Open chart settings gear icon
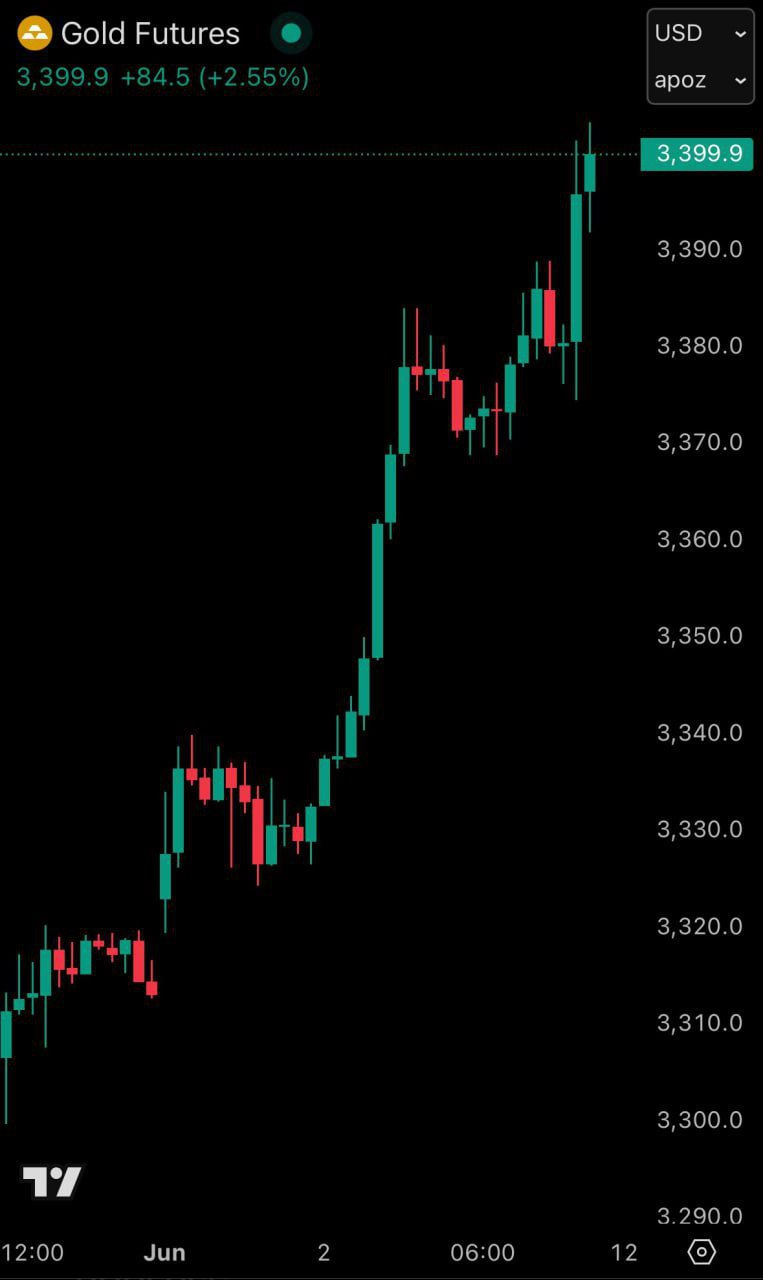763x1280 pixels. (x=703, y=1251)
